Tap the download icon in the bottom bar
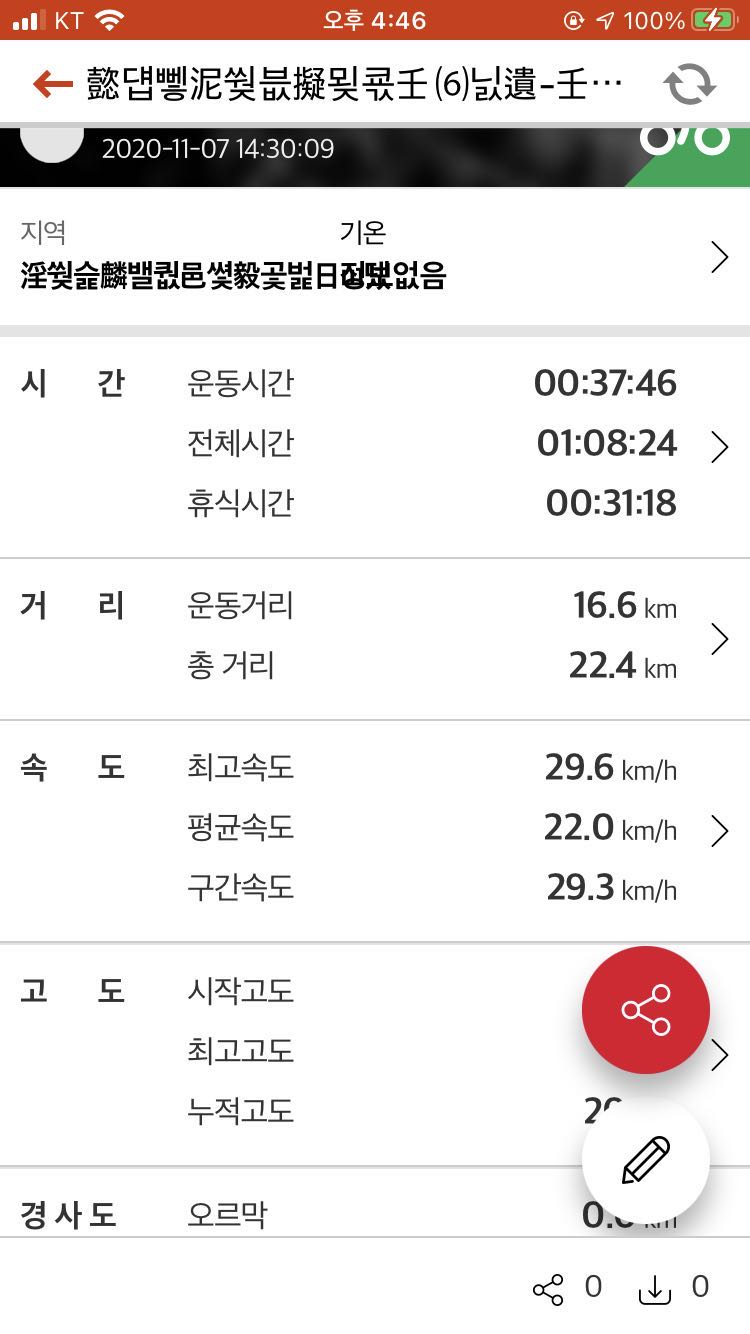Image resolution: width=750 pixels, height=1334 pixels. pyautogui.click(x=654, y=1289)
